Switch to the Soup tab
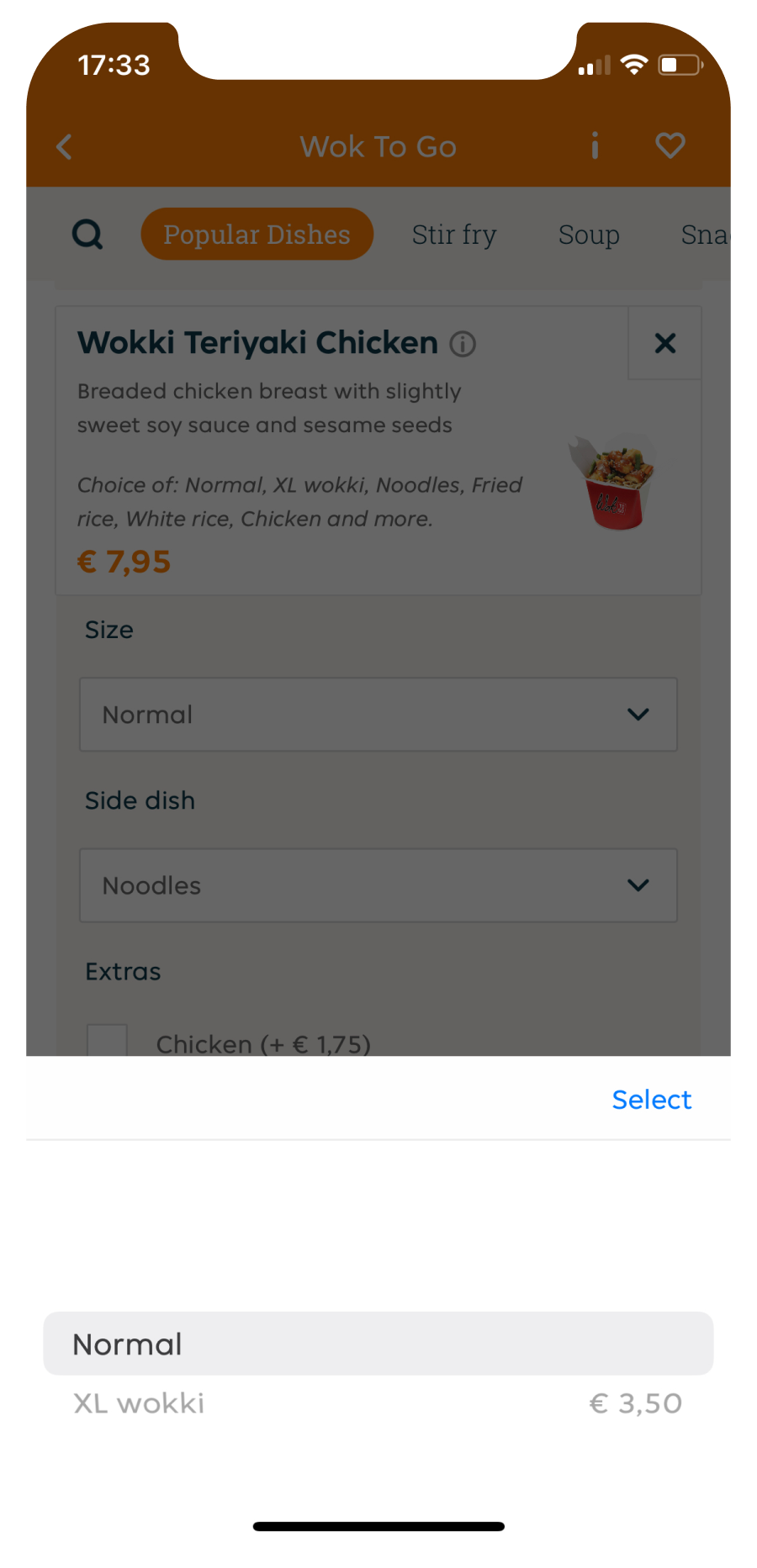 coord(589,235)
